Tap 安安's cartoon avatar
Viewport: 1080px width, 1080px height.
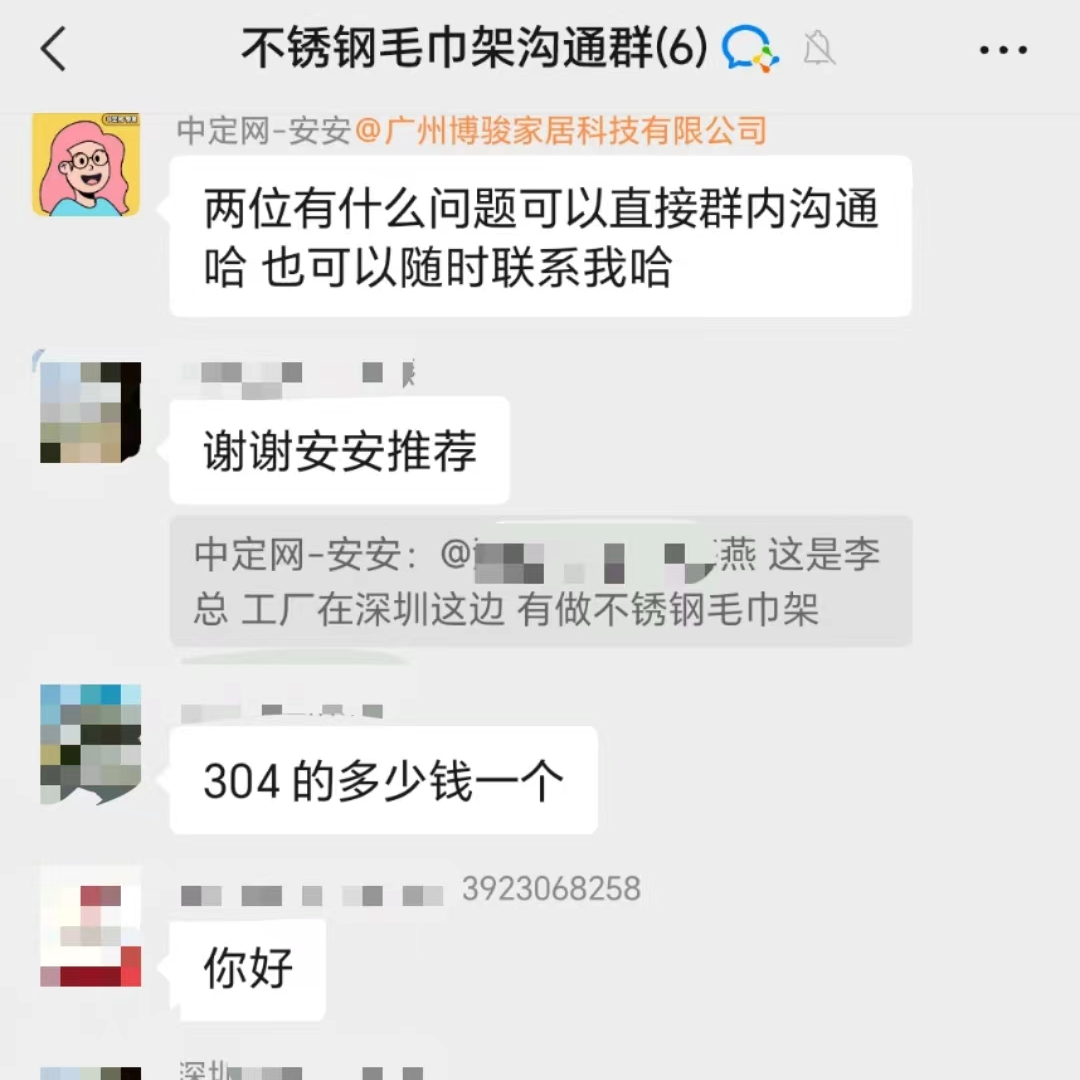point(85,165)
